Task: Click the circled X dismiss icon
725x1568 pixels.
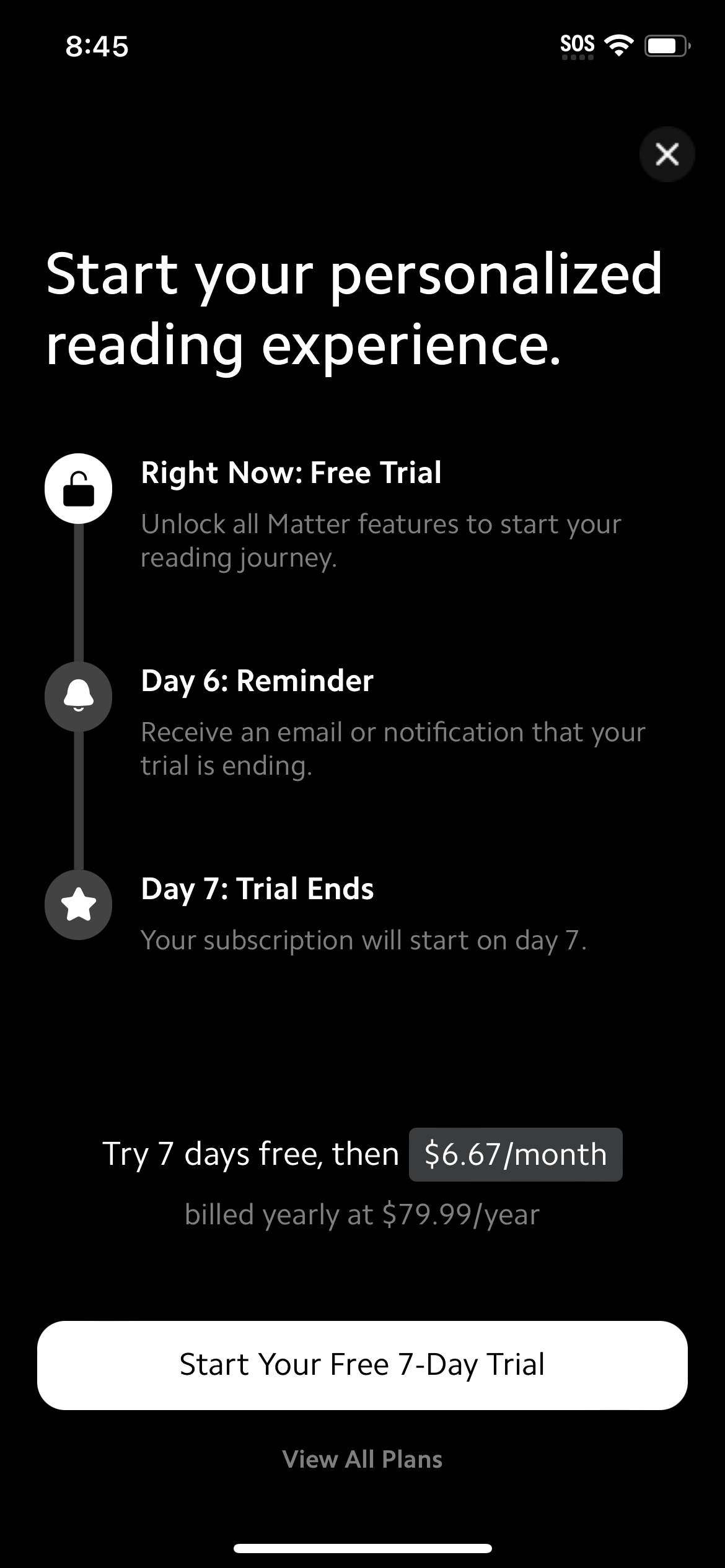Action: pyautogui.click(x=667, y=155)
